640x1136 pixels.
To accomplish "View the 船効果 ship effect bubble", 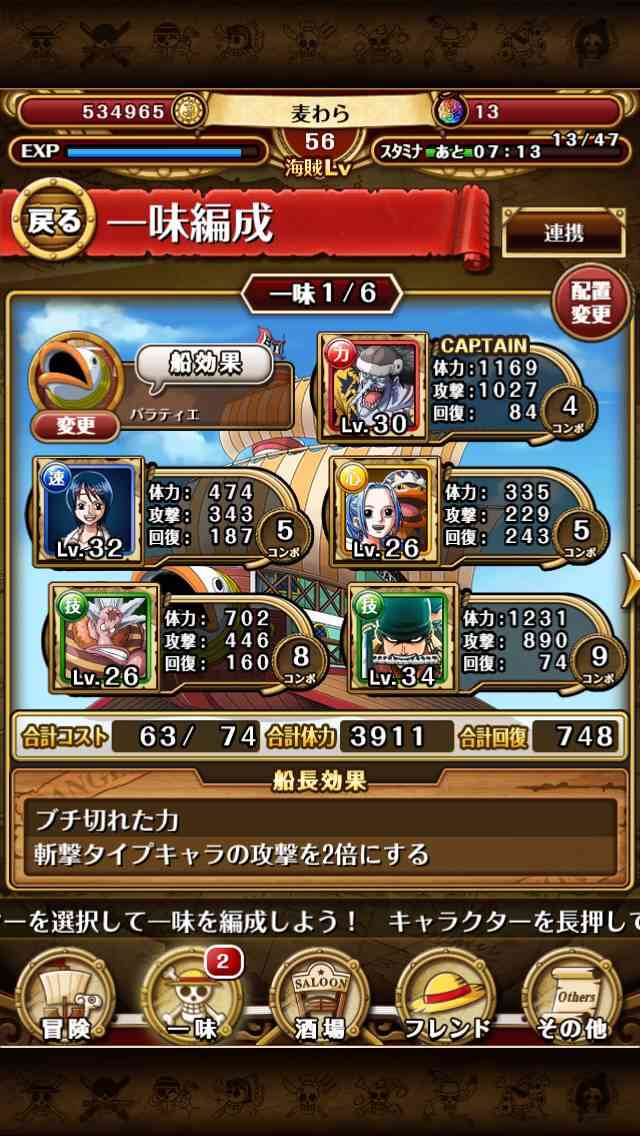I will pos(204,364).
